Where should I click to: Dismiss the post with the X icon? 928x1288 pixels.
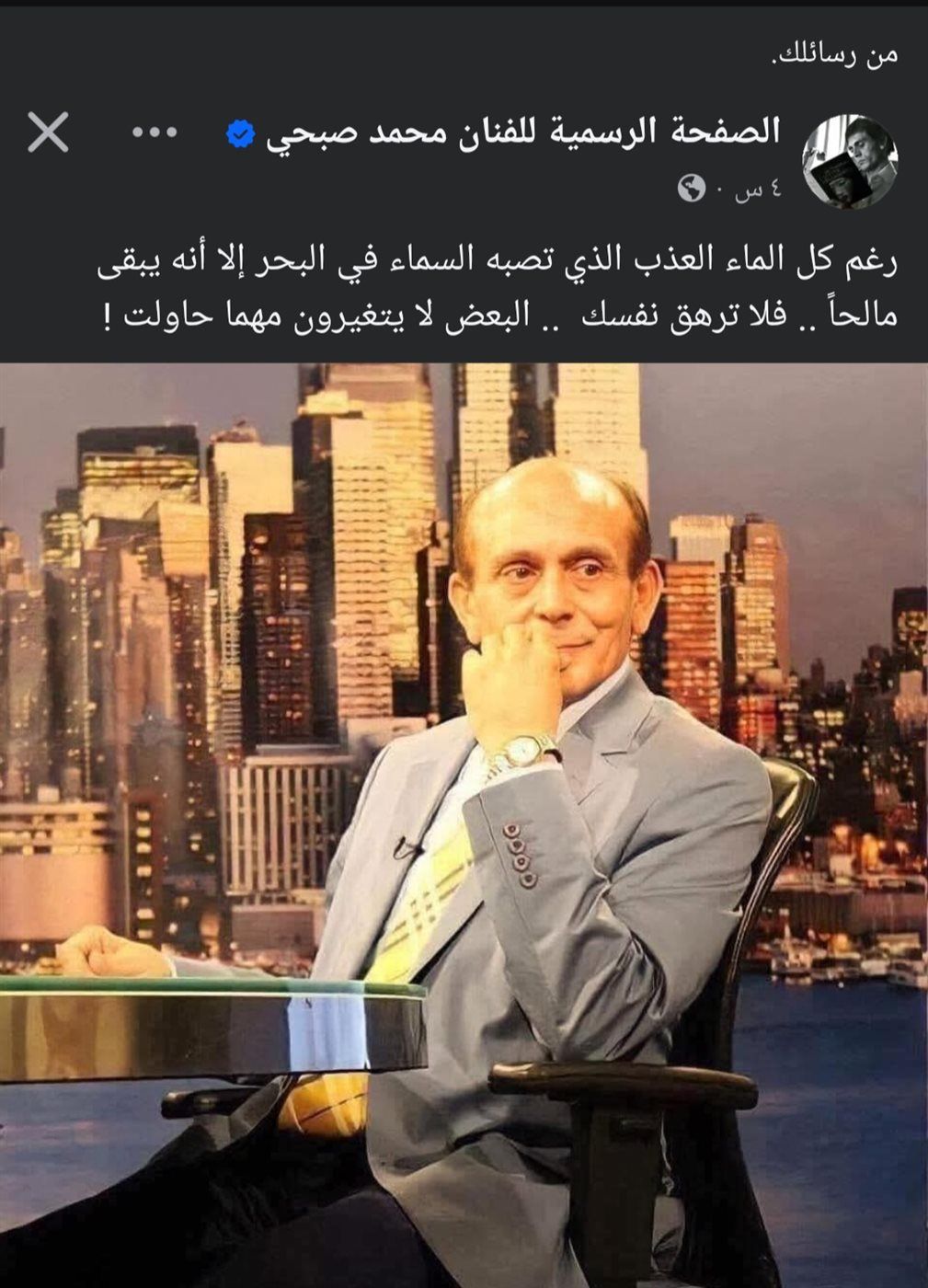(48, 132)
